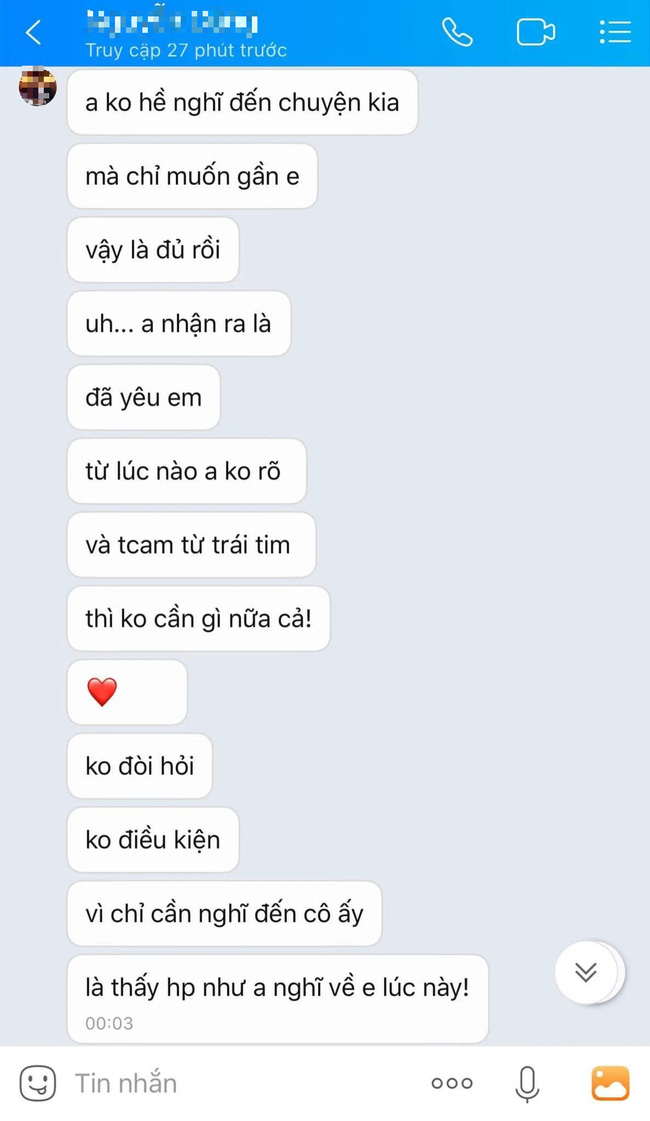The height and width of the screenshot is (1121, 650).
Task: Record a voice message
Action: pos(527,1083)
